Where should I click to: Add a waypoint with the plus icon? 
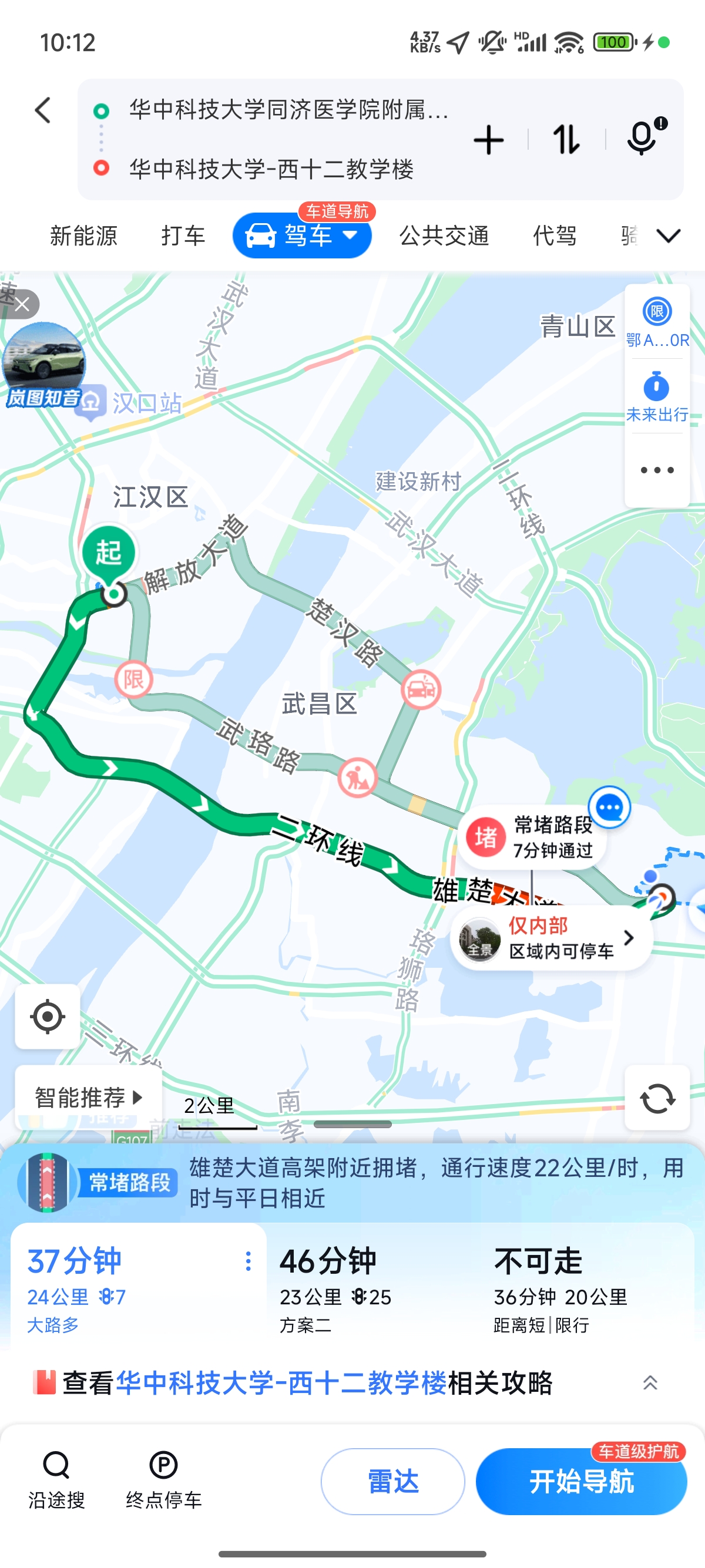488,140
